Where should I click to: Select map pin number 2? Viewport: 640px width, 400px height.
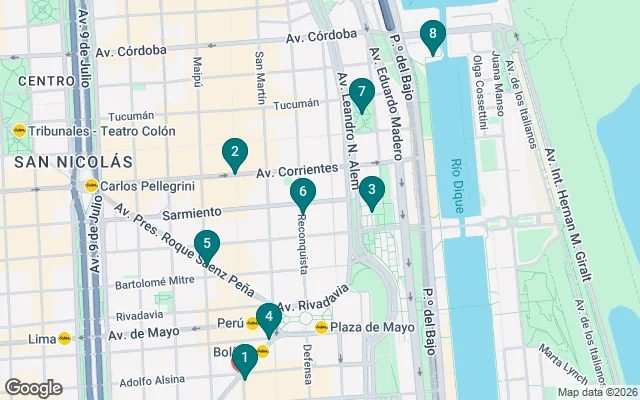coord(234,153)
